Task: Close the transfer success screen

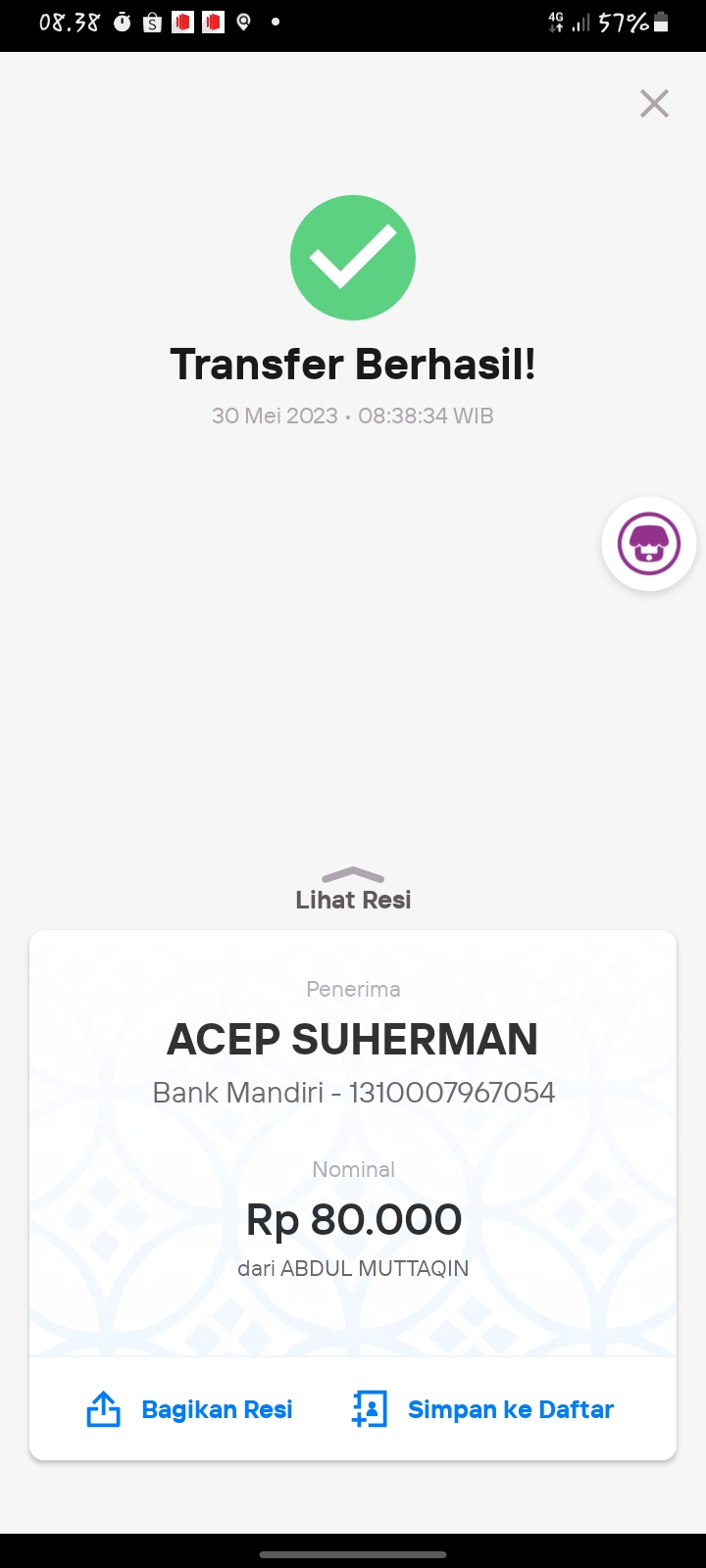Action: pos(654,104)
